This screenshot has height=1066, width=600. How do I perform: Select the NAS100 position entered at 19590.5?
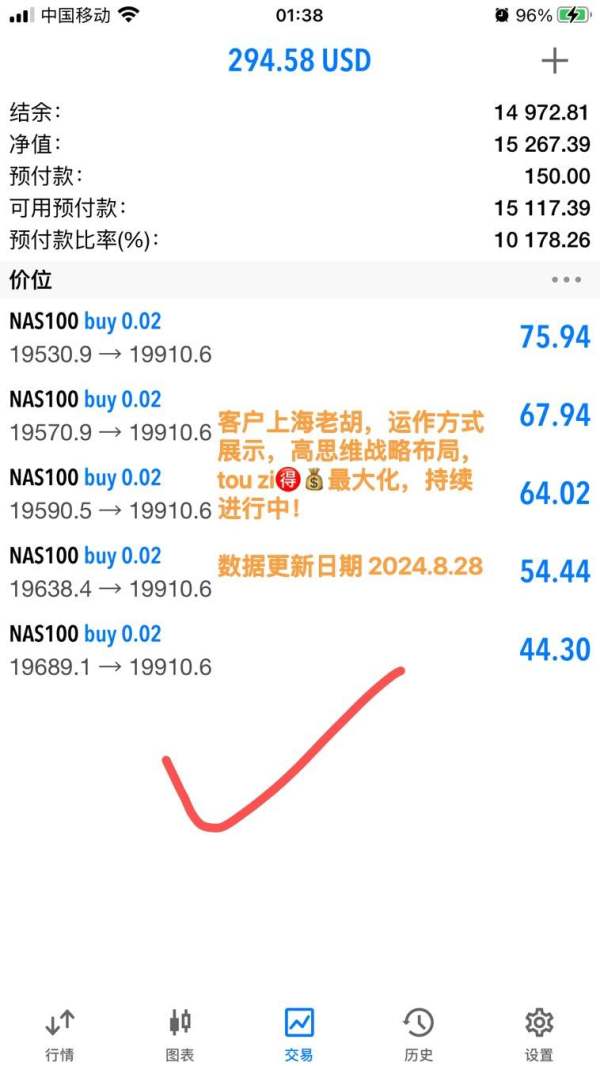pos(300,494)
